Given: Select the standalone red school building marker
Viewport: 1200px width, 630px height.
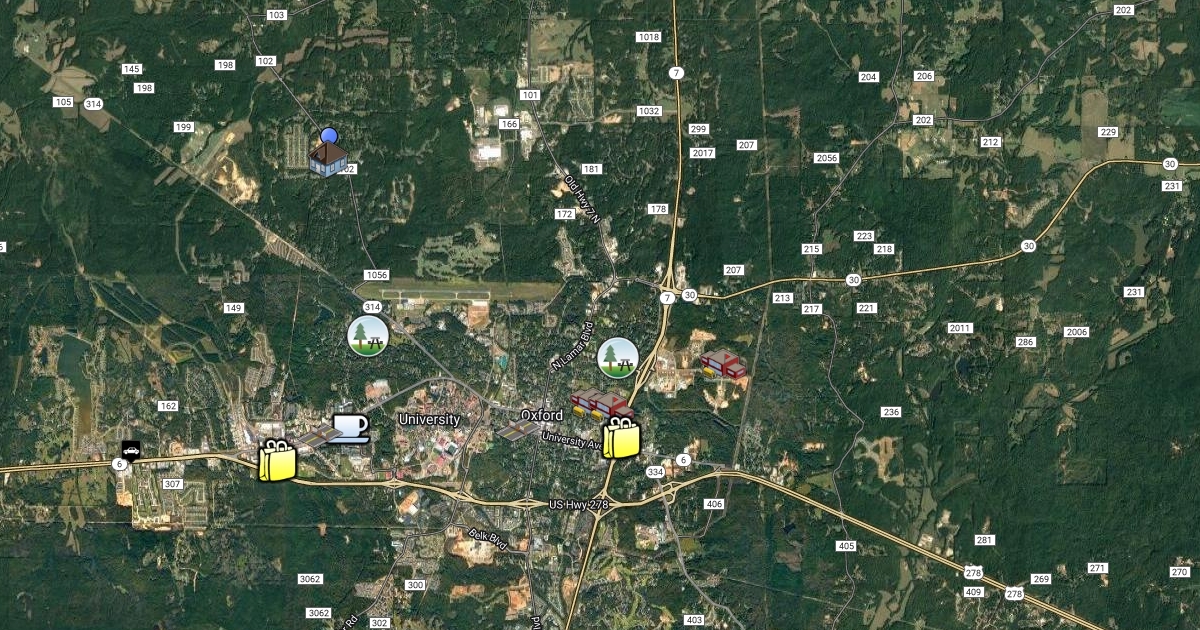Looking at the screenshot, I should (723, 364).
